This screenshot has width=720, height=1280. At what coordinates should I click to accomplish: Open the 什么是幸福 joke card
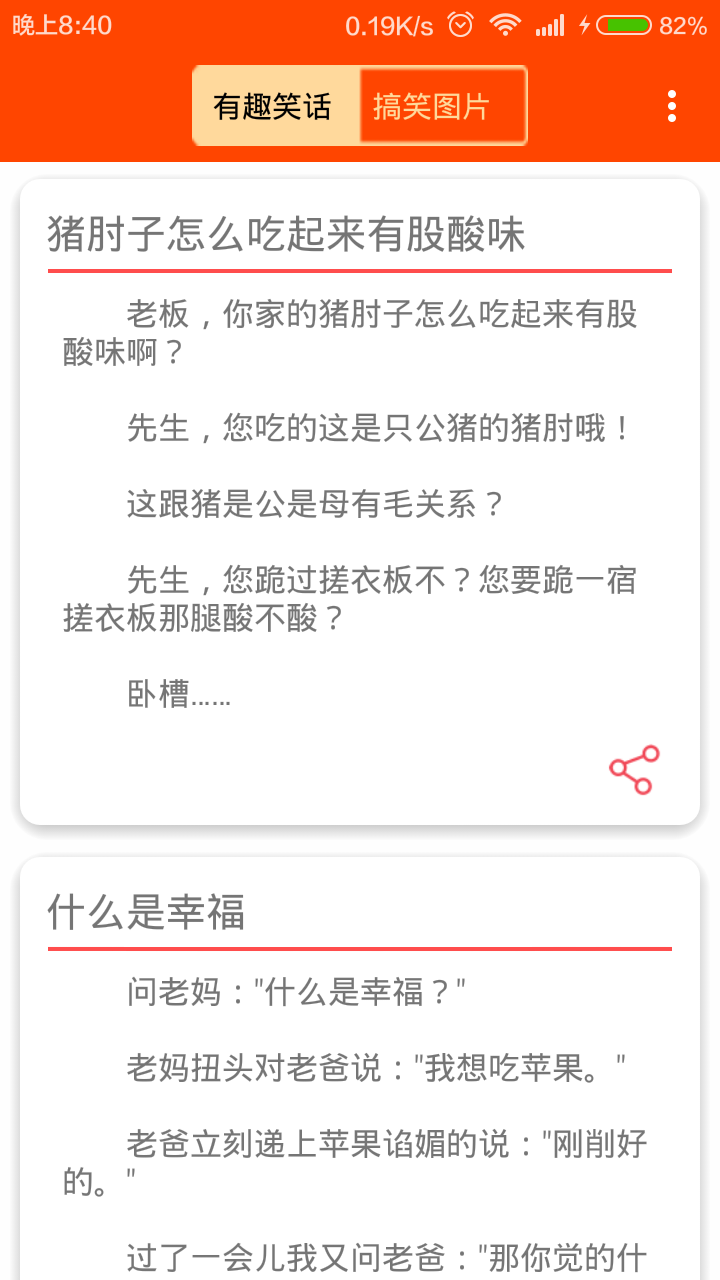click(x=147, y=914)
